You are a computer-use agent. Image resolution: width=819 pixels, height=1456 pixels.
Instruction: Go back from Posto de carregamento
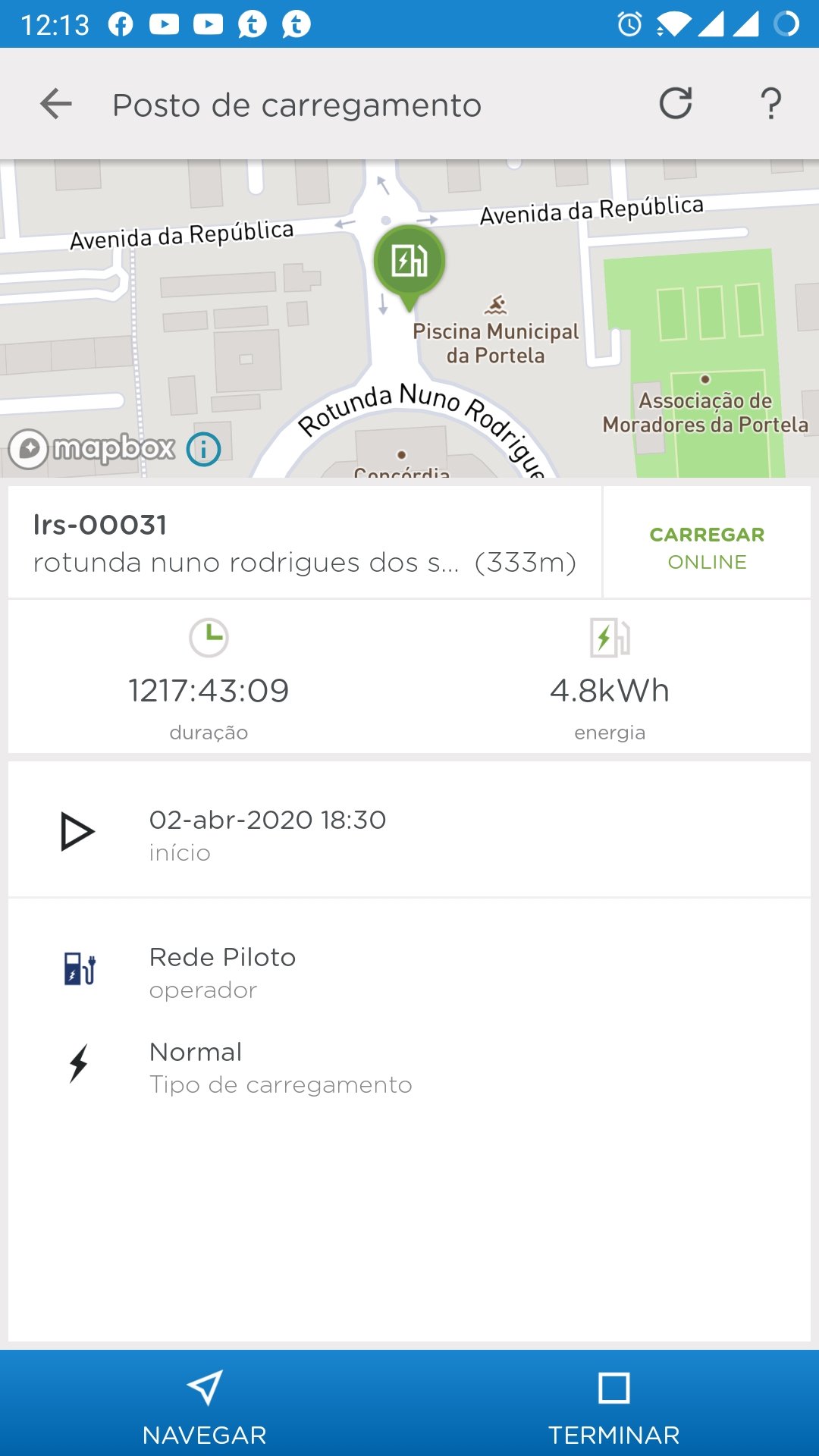tap(56, 104)
